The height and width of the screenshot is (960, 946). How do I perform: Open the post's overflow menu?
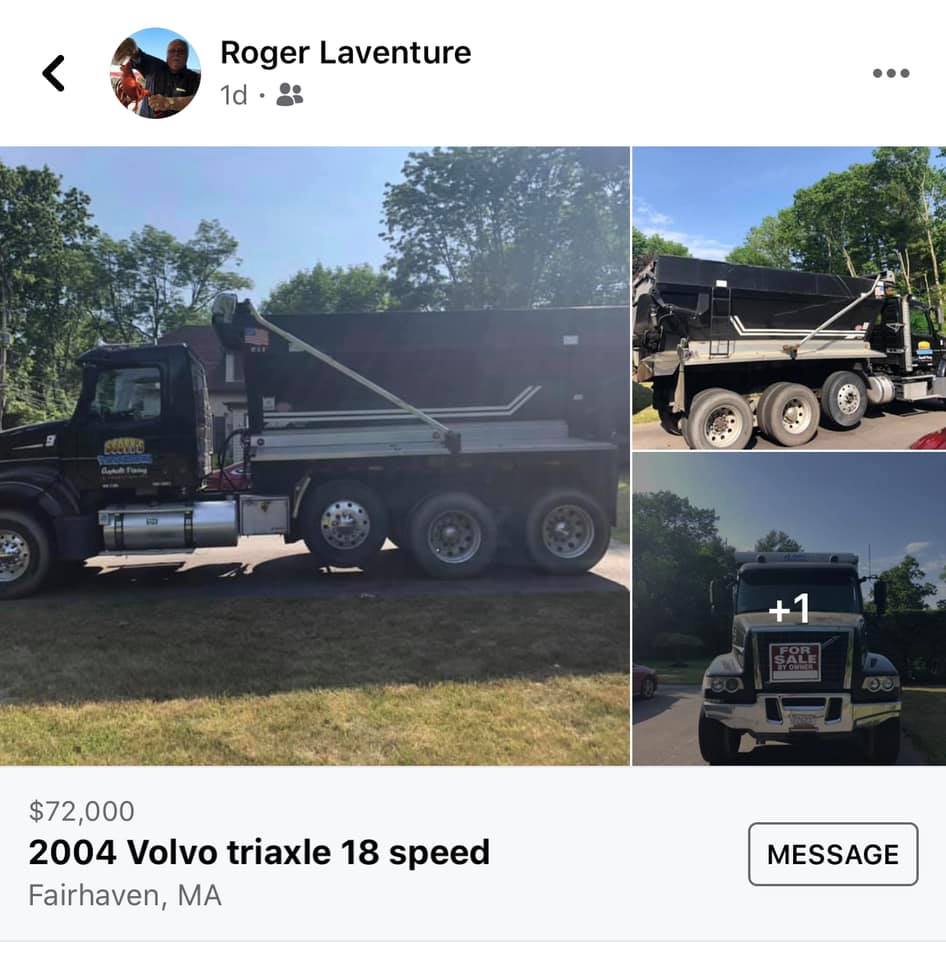tap(890, 73)
